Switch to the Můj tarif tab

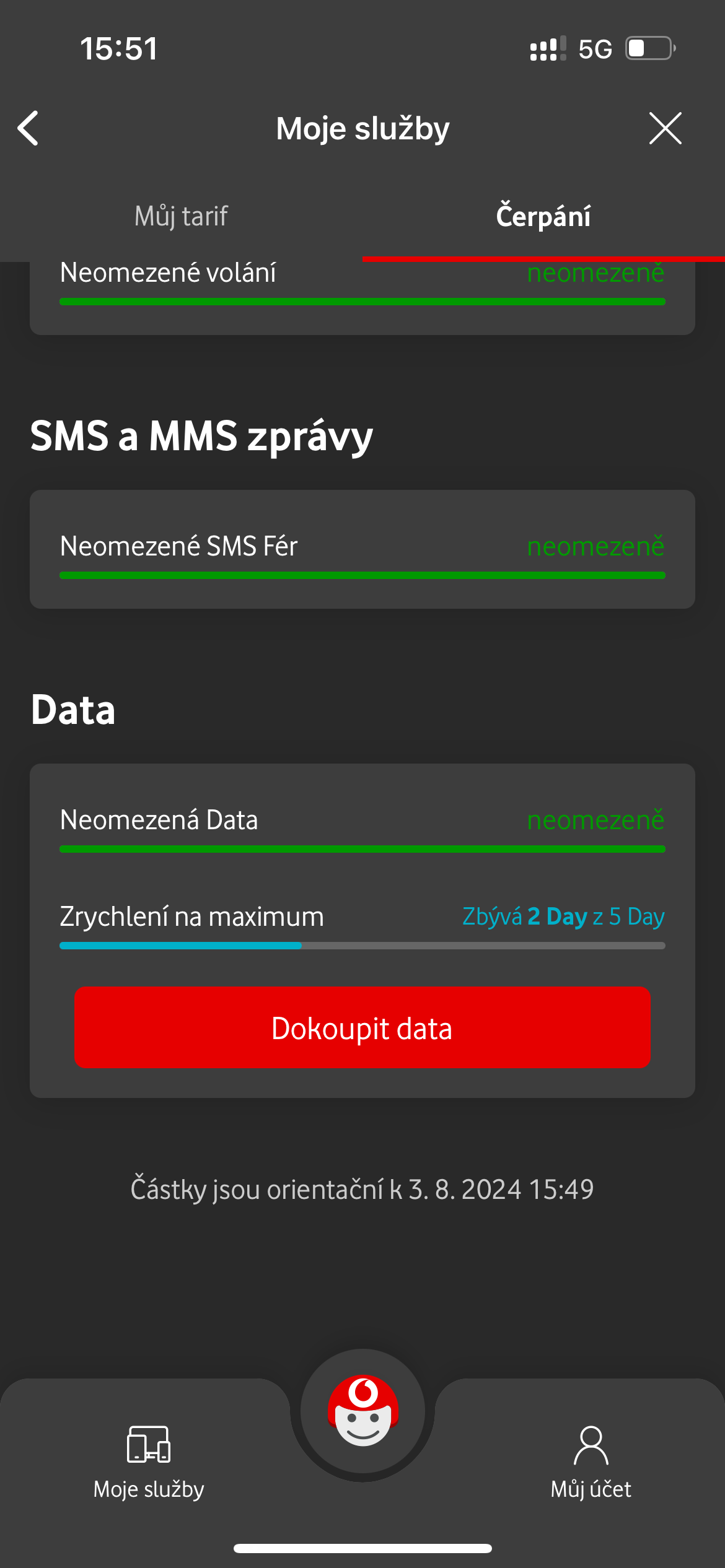pyautogui.click(x=181, y=216)
